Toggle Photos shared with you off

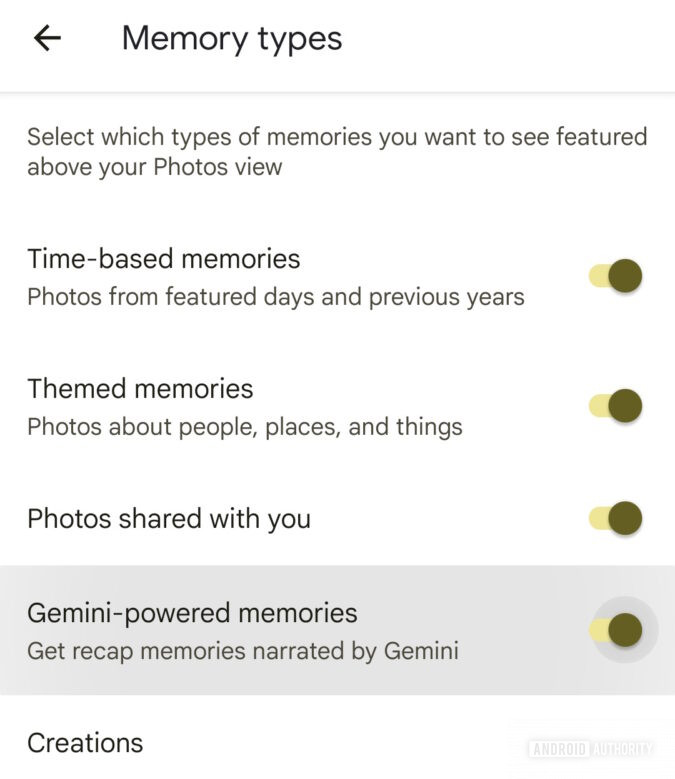point(615,518)
